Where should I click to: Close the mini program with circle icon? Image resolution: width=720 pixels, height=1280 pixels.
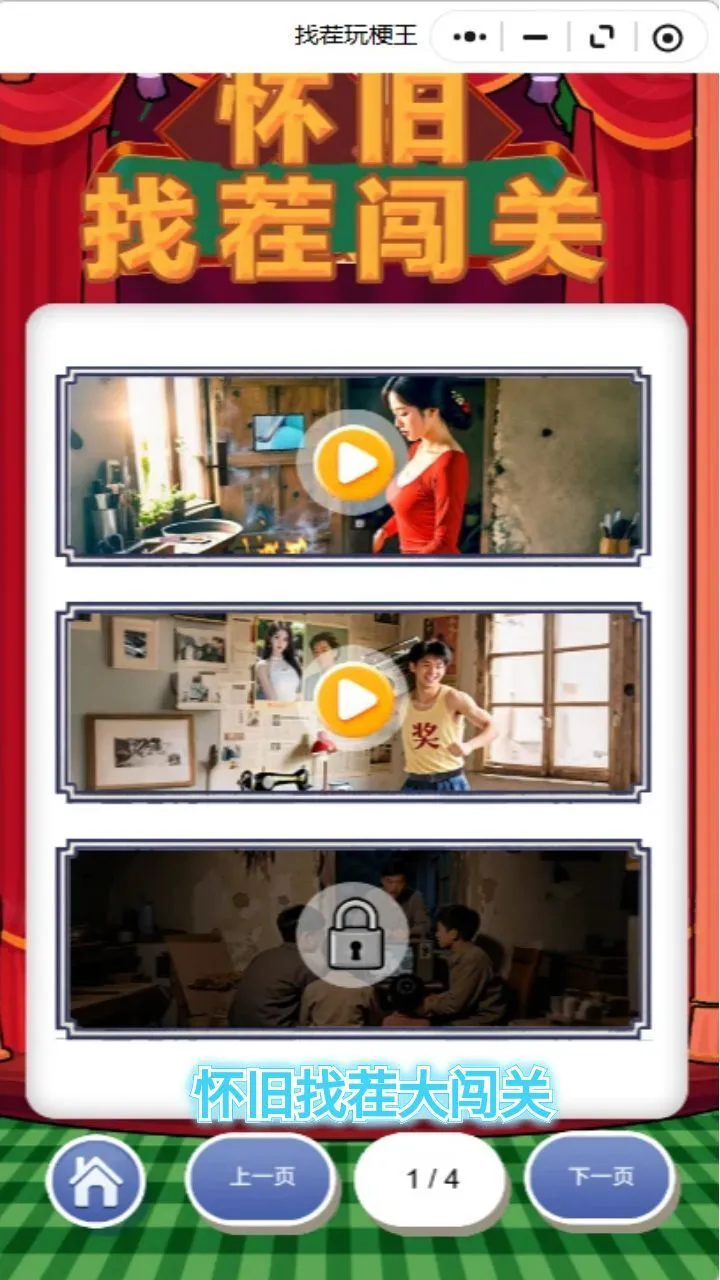point(667,37)
